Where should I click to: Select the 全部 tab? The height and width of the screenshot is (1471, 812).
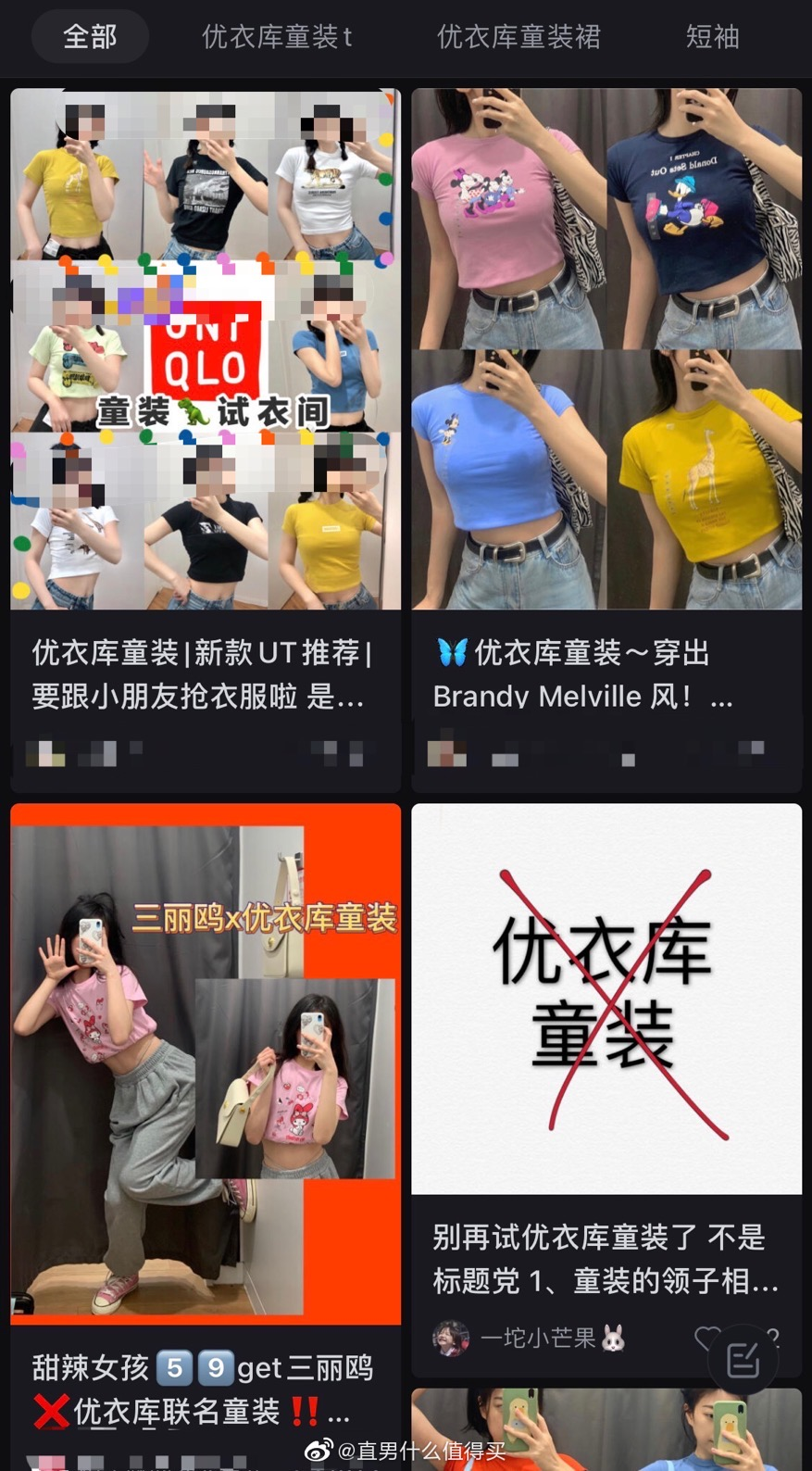coord(90,37)
